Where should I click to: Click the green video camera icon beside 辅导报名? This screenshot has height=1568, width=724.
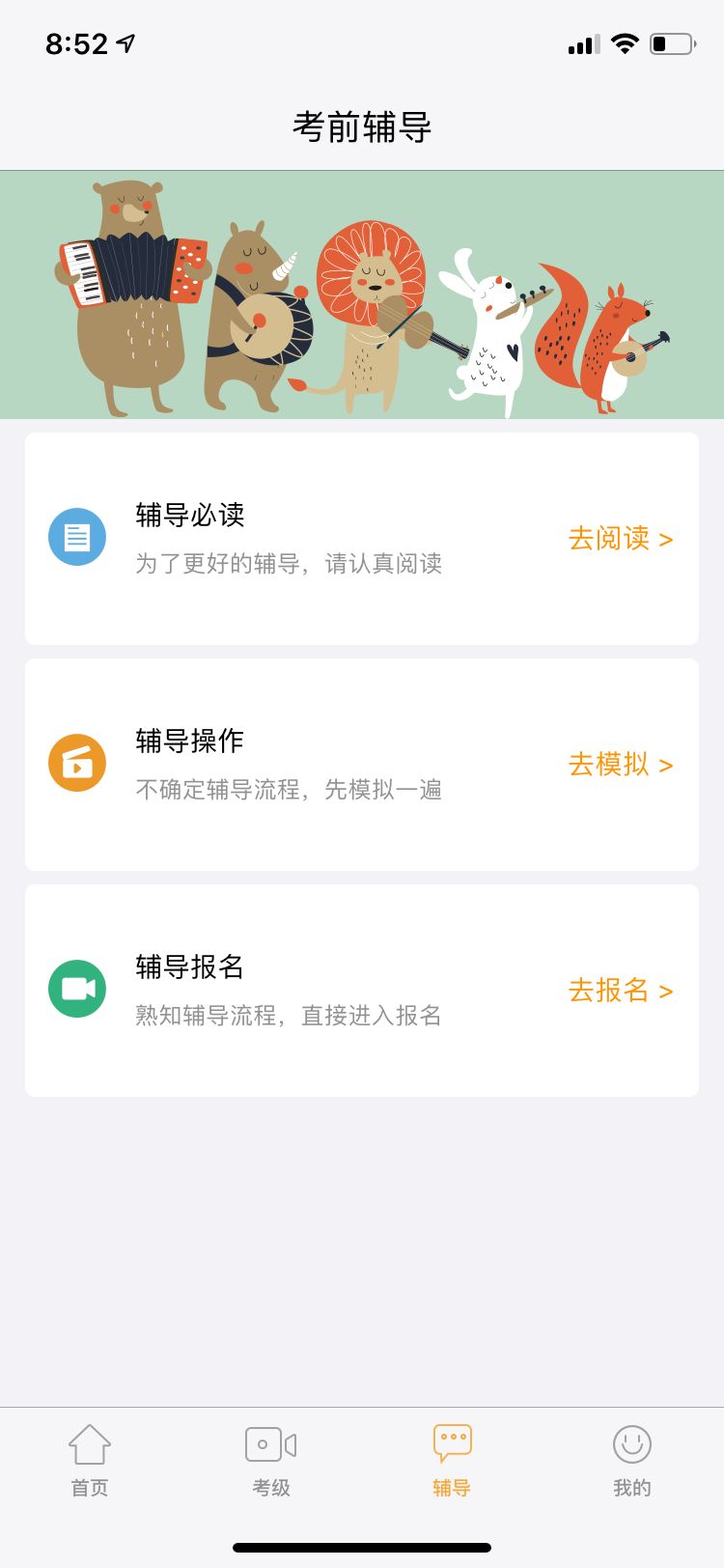pyautogui.click(x=76, y=988)
